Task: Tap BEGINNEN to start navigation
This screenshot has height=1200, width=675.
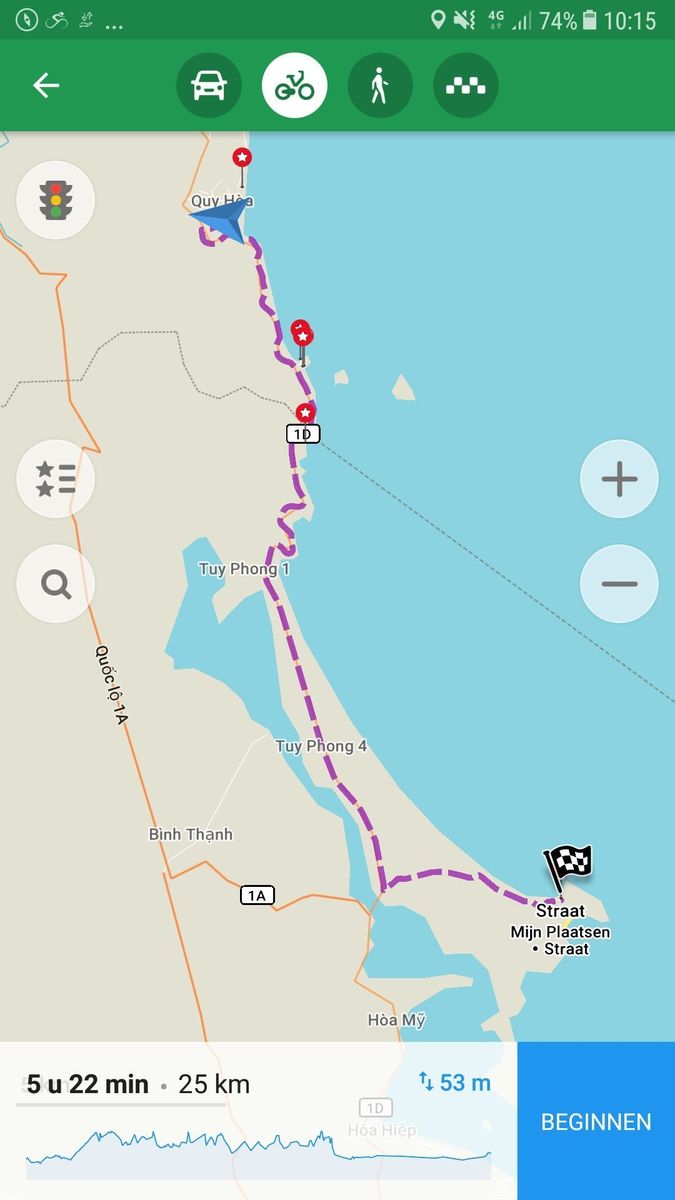Action: [596, 1121]
